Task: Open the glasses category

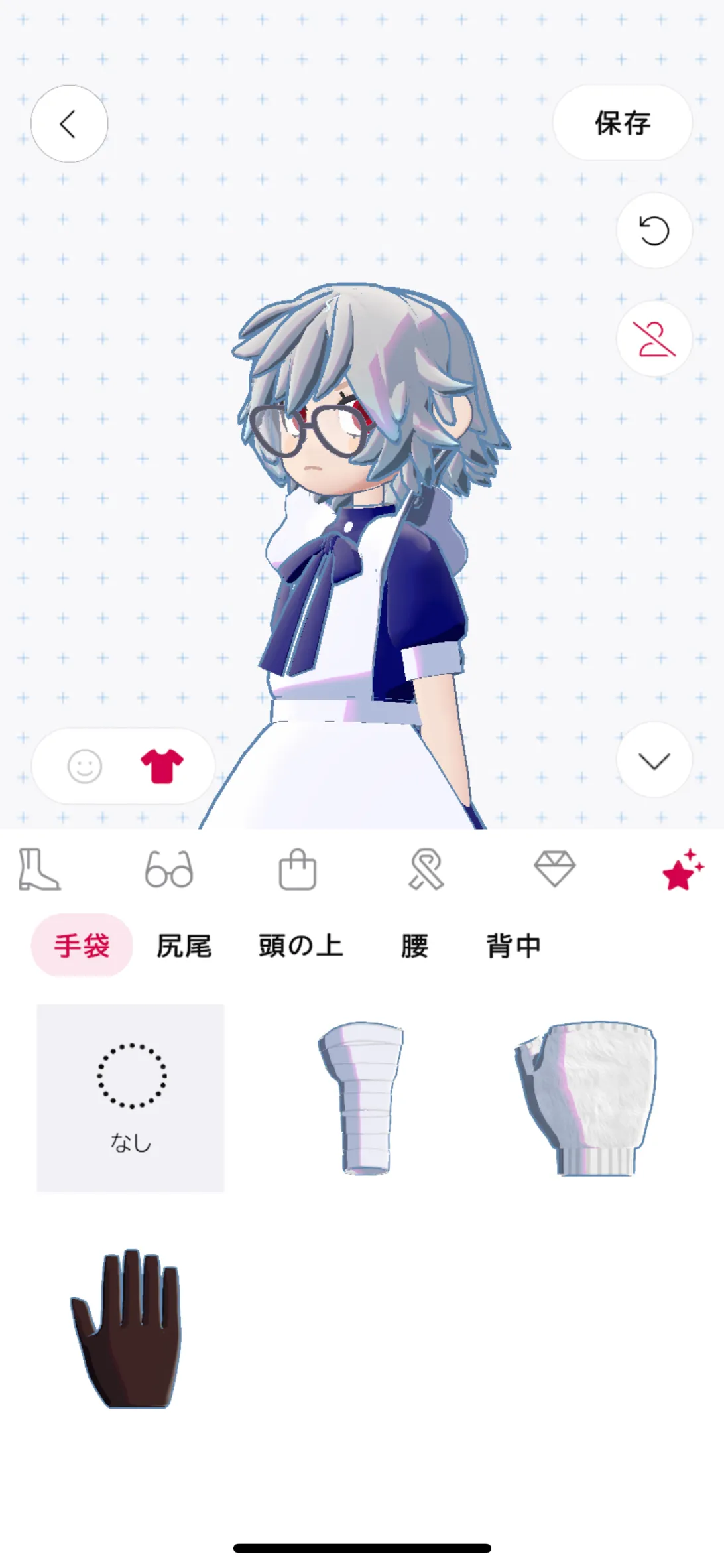Action: pos(168,869)
